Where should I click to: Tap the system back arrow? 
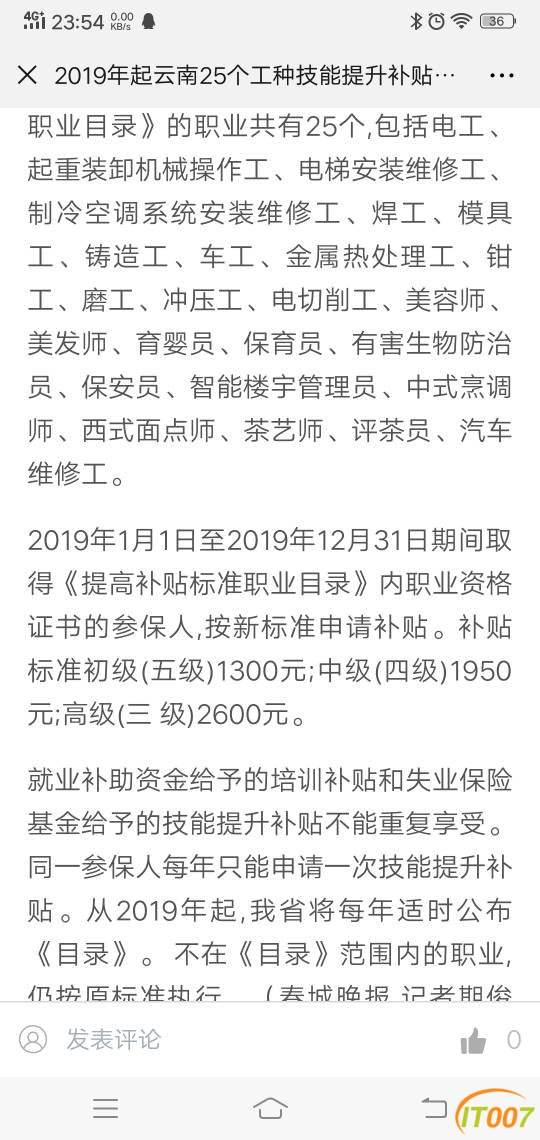[435, 1108]
